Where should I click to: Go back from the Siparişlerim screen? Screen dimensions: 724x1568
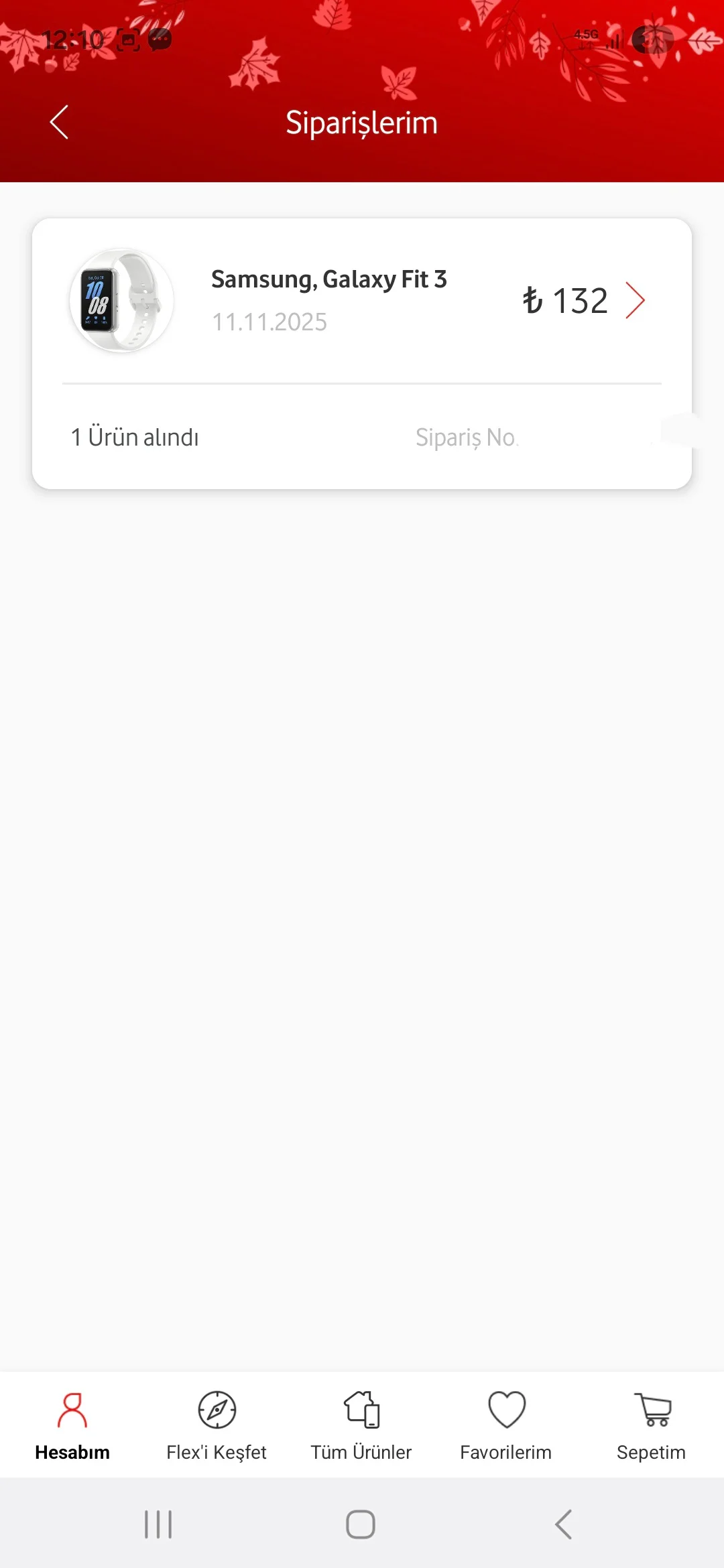(x=59, y=123)
